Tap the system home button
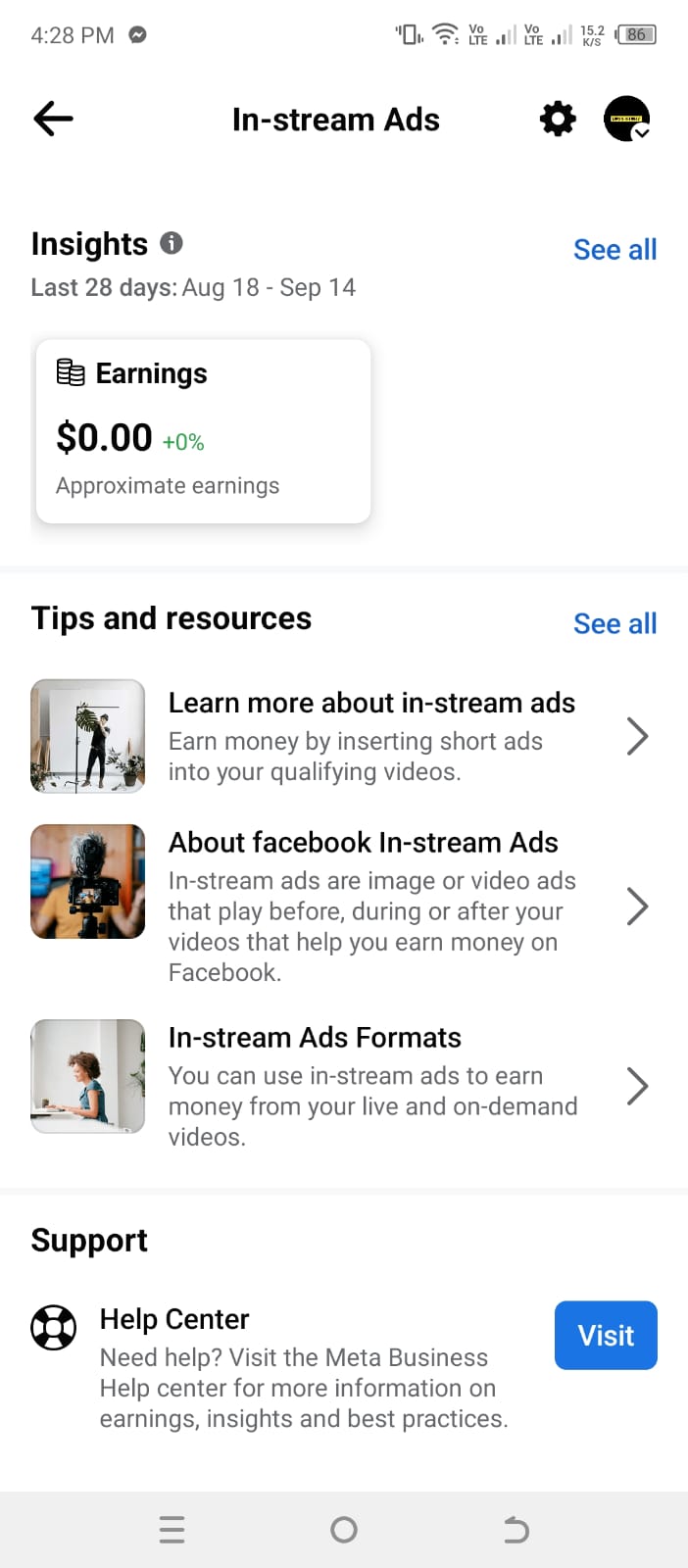688x1568 pixels. (344, 1530)
